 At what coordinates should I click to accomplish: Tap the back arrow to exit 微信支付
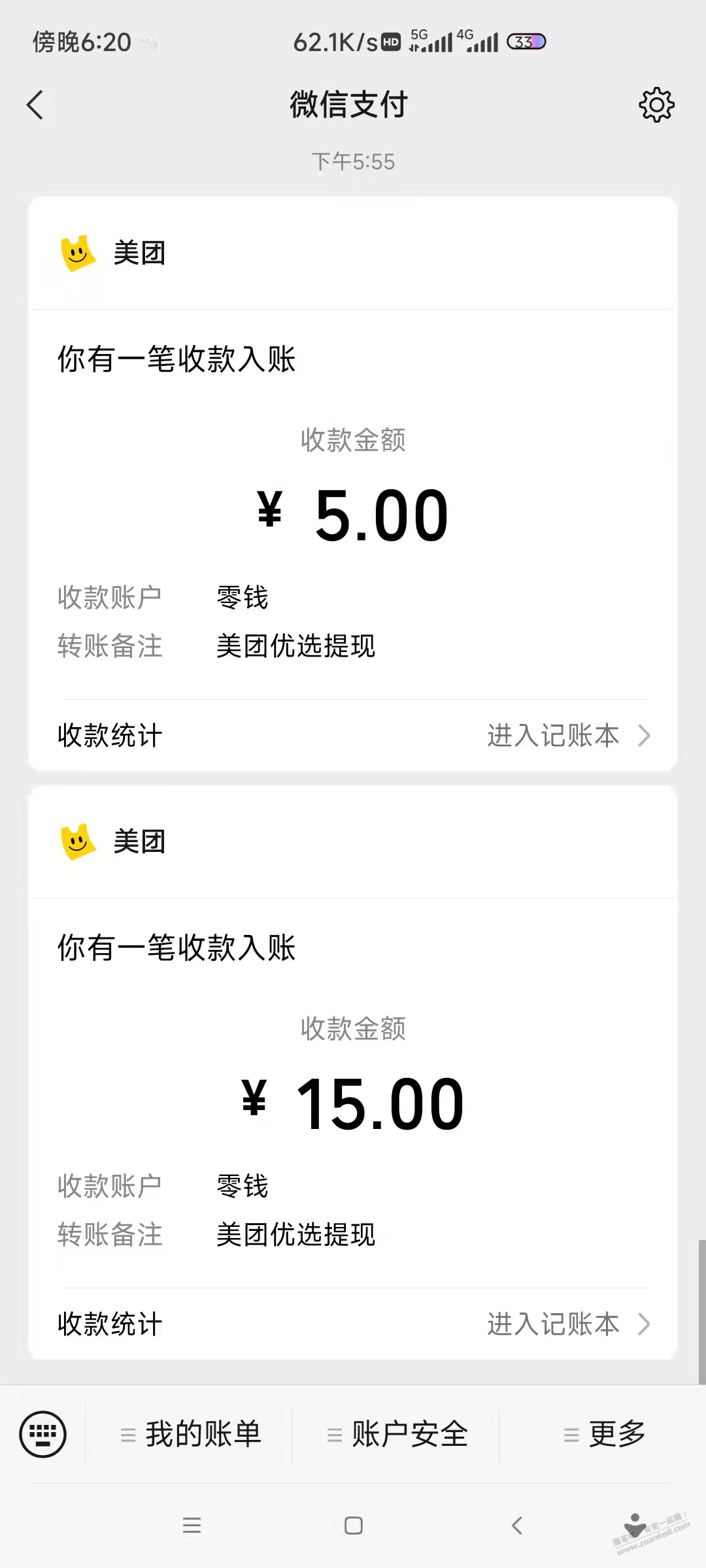[x=35, y=105]
